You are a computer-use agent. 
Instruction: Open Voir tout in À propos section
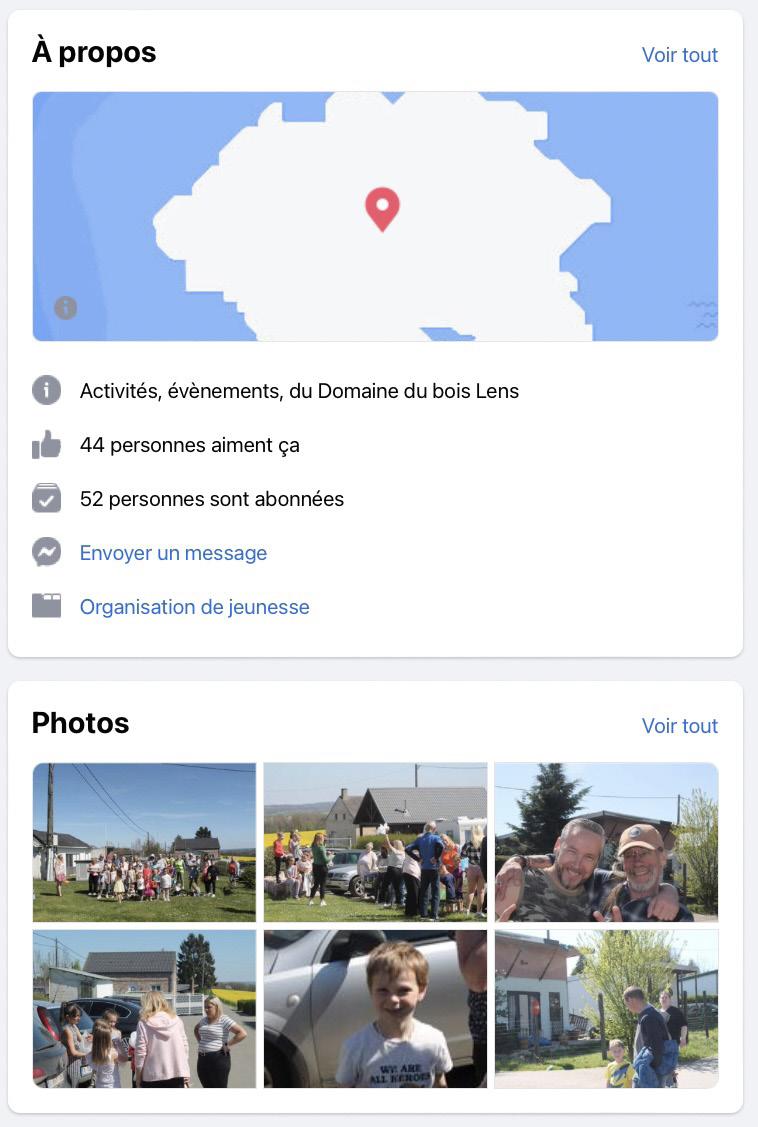coord(679,55)
